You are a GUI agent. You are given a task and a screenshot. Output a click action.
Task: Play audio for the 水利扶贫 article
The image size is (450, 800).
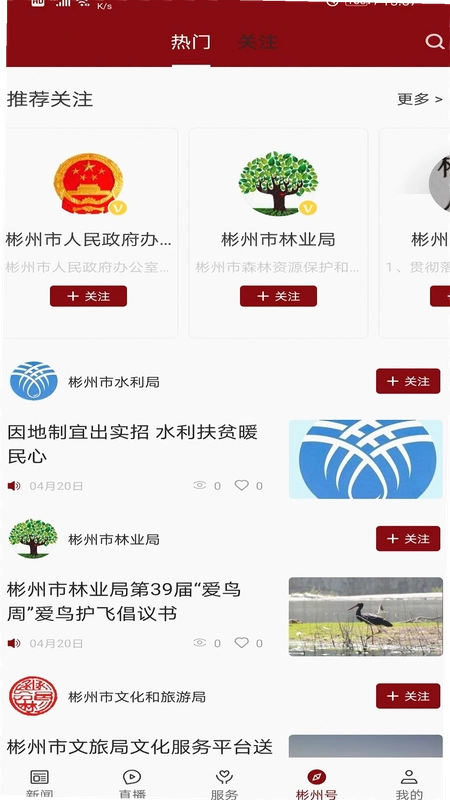(14, 486)
